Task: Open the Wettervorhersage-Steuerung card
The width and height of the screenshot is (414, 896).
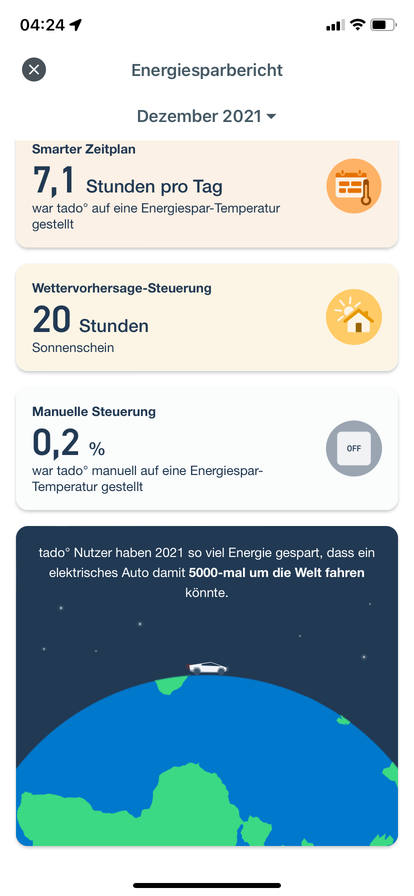Action: pos(206,317)
